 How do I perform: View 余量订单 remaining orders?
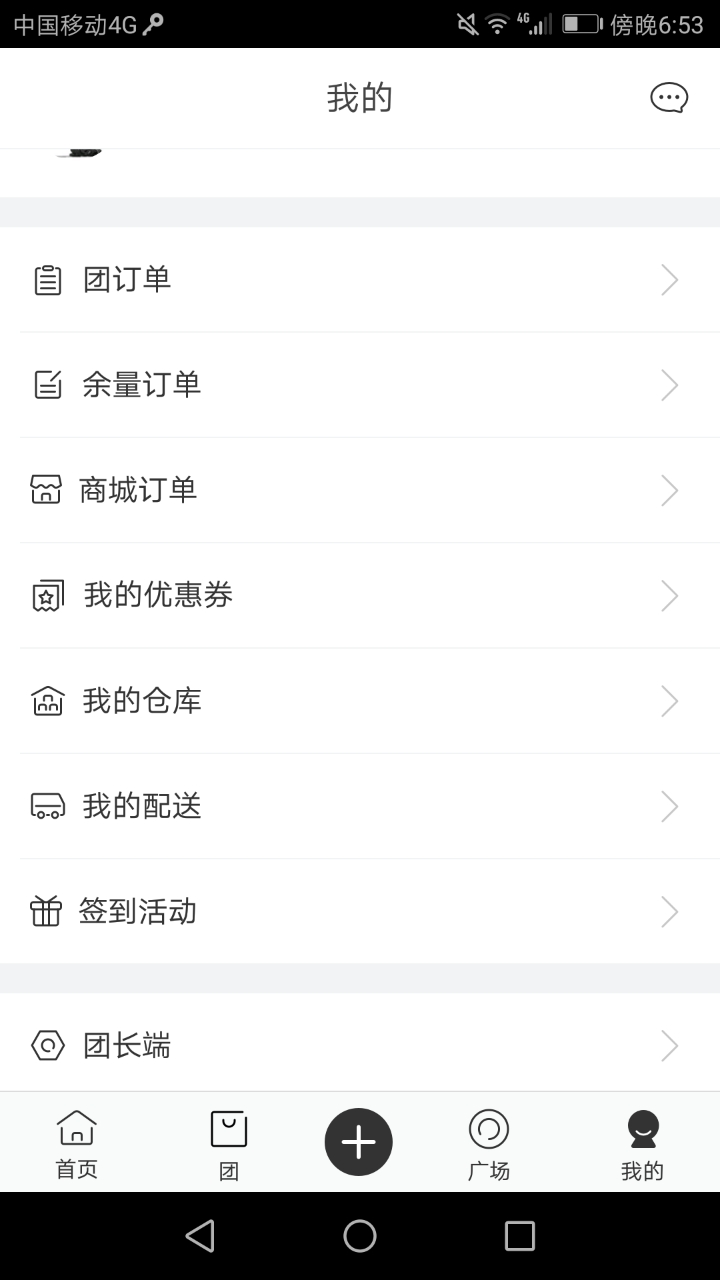[360, 385]
